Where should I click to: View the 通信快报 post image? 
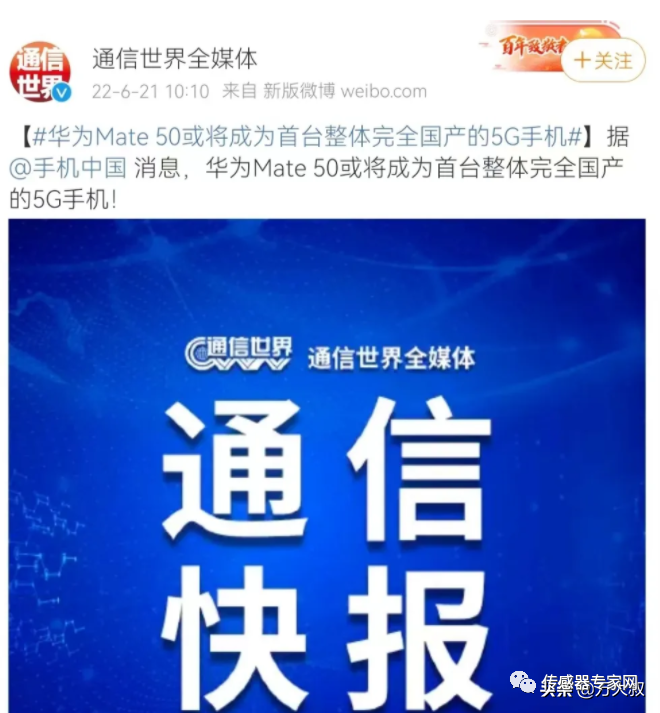[x=327, y=460]
